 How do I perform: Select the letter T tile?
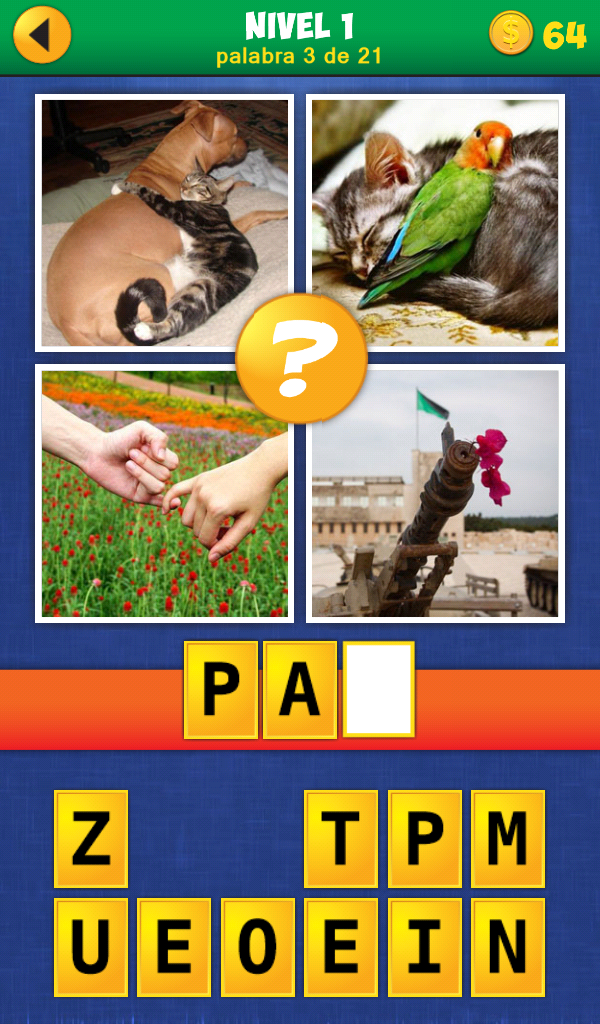click(341, 839)
